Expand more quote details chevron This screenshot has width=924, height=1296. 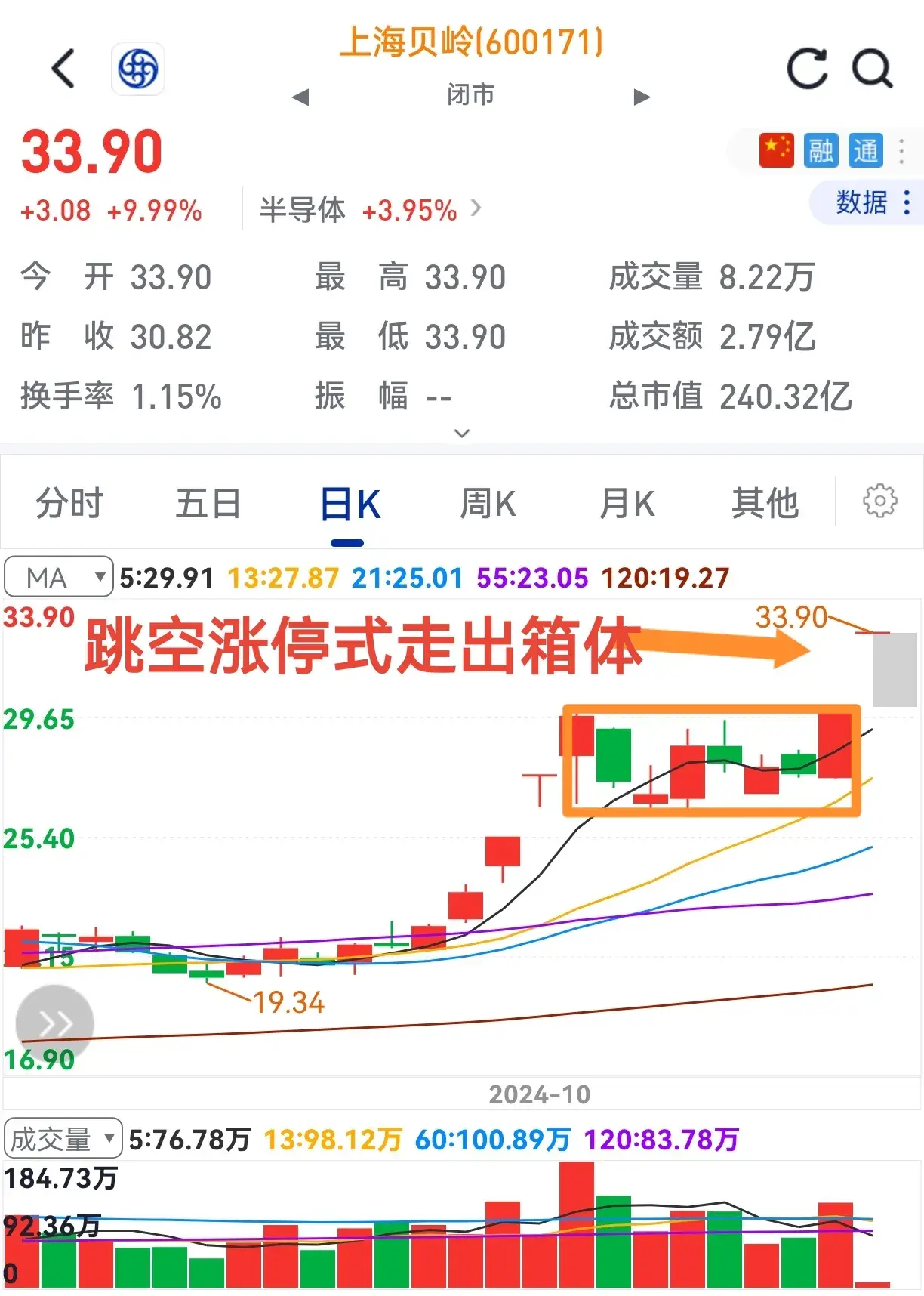point(462,433)
